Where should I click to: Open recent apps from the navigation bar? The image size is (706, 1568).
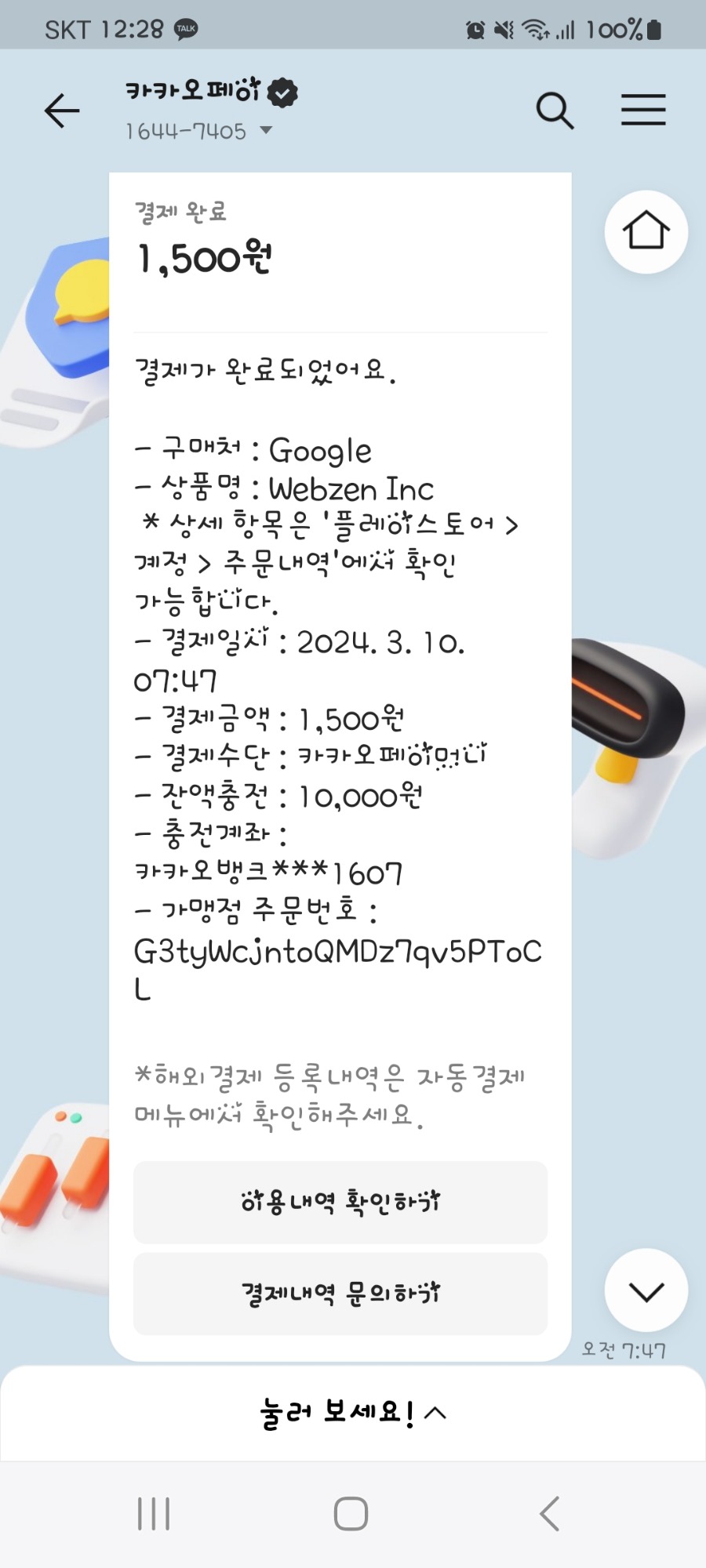[154, 1513]
